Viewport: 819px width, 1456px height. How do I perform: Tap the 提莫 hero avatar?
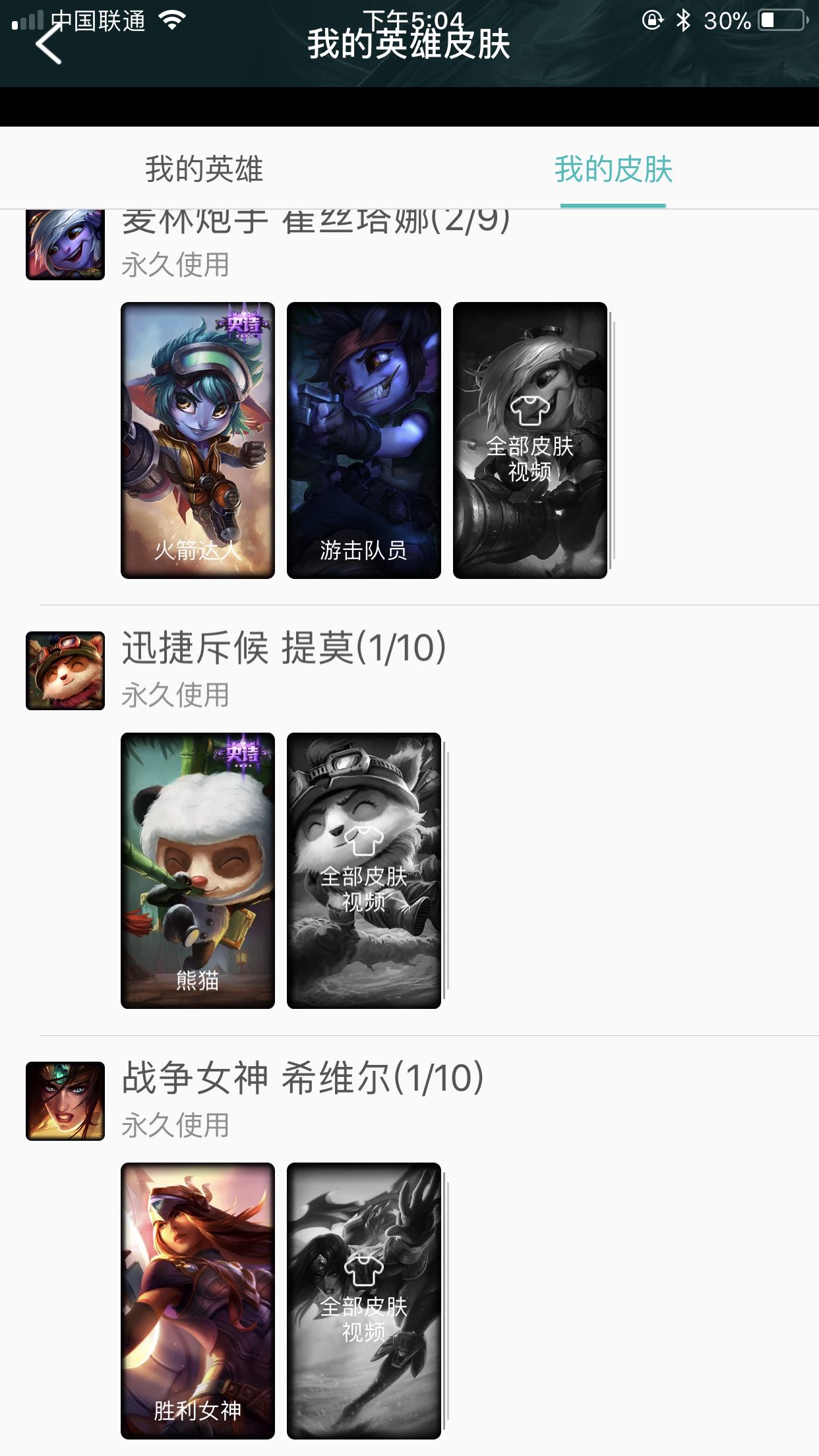click(65, 670)
